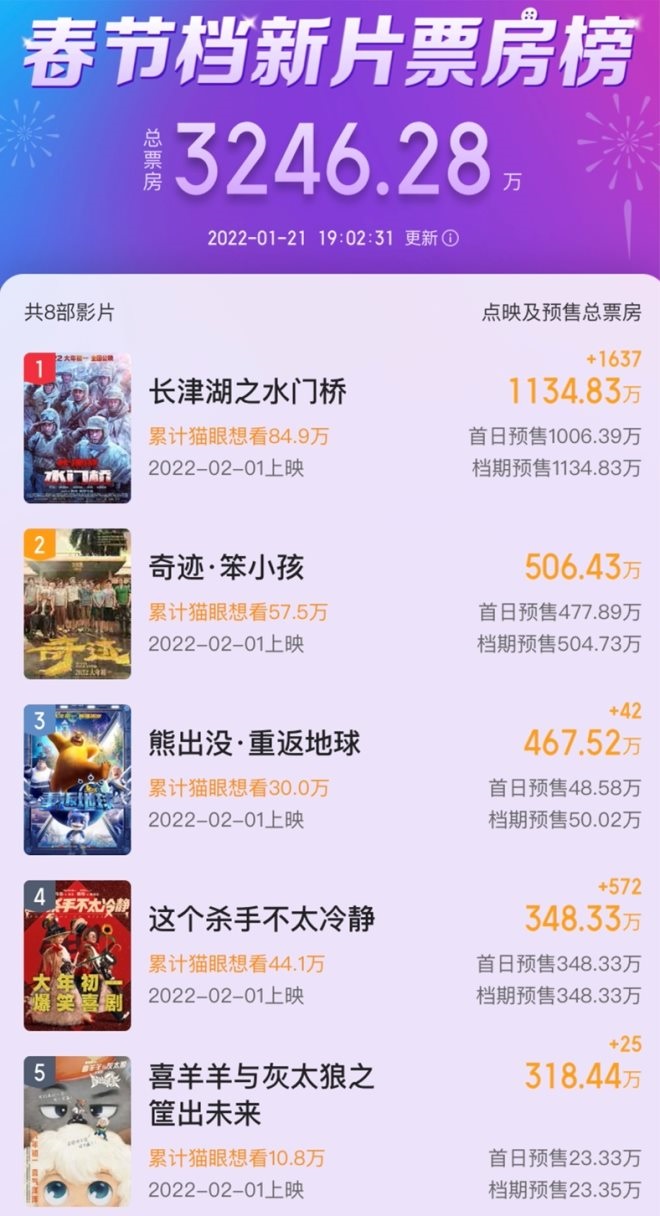660x1216 pixels.
Task: View details for 奇迹·笨小孩
Action: pos(226,568)
